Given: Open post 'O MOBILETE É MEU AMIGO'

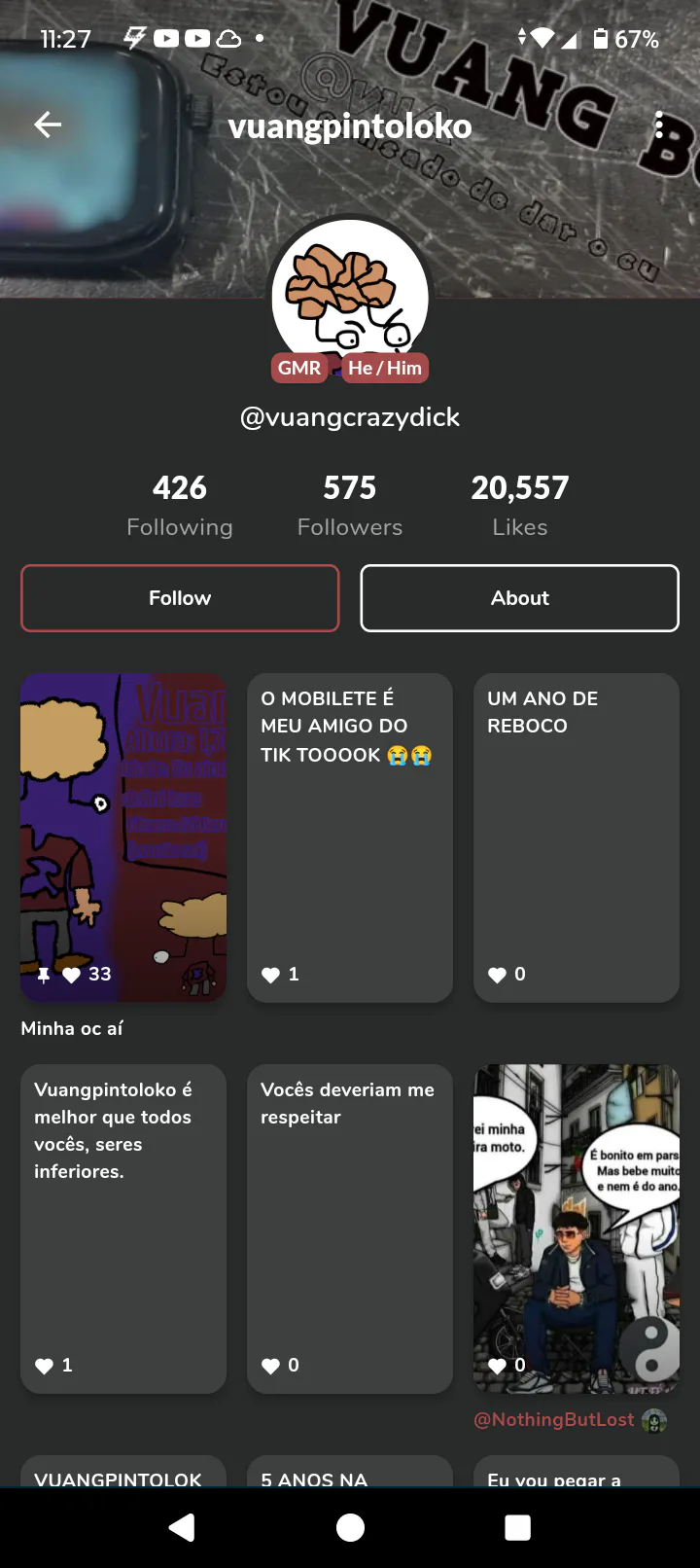Looking at the screenshot, I should pos(350,837).
